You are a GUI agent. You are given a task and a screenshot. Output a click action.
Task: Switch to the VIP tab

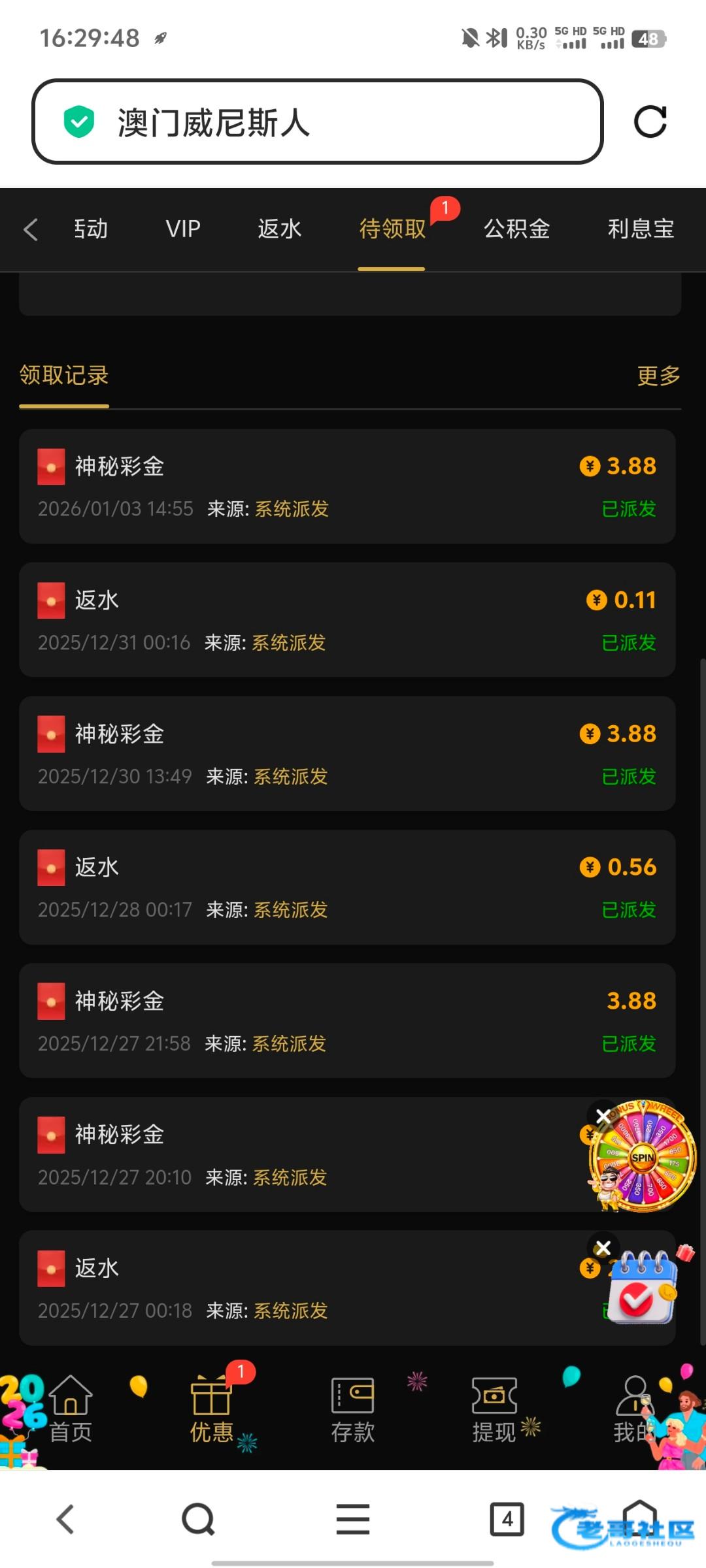[183, 229]
